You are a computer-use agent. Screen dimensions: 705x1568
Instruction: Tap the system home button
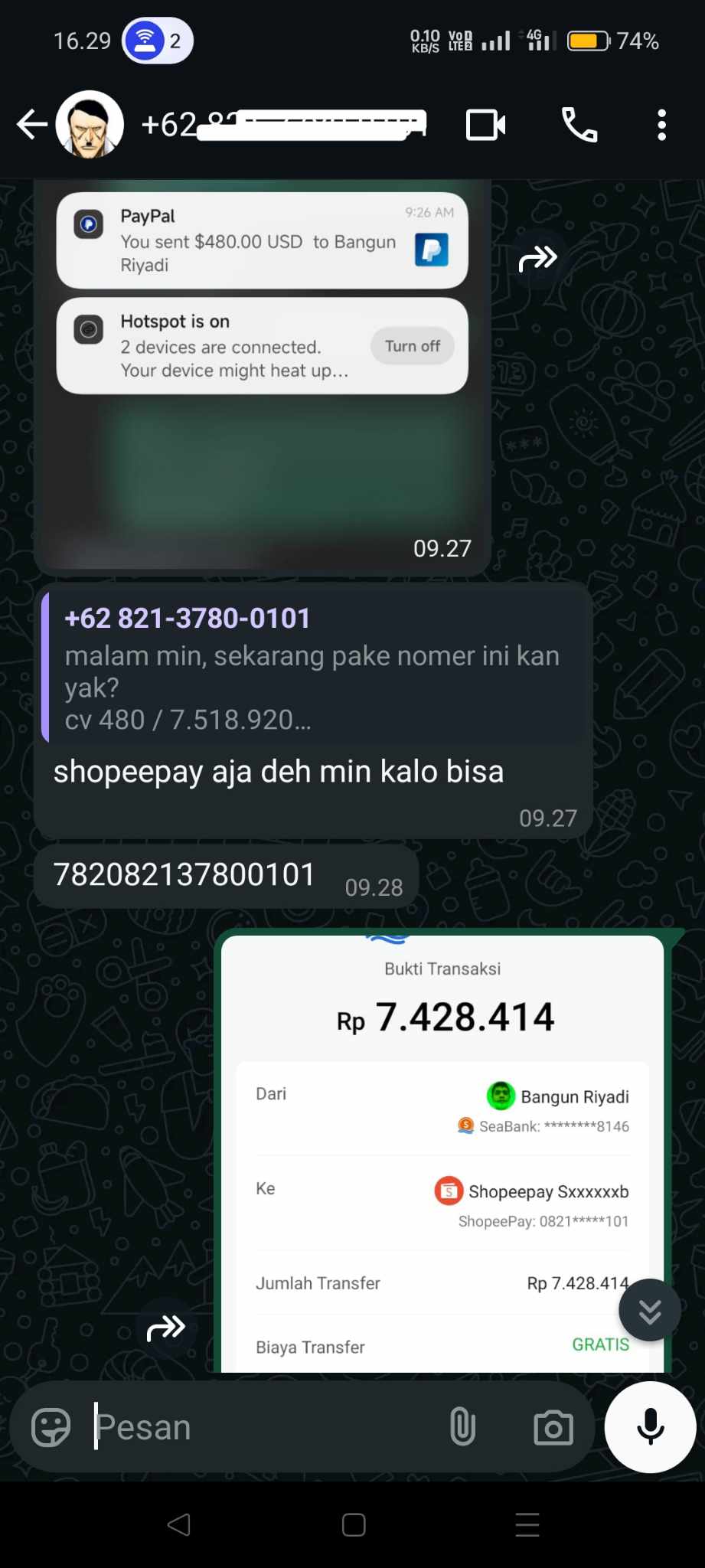[x=353, y=1524]
